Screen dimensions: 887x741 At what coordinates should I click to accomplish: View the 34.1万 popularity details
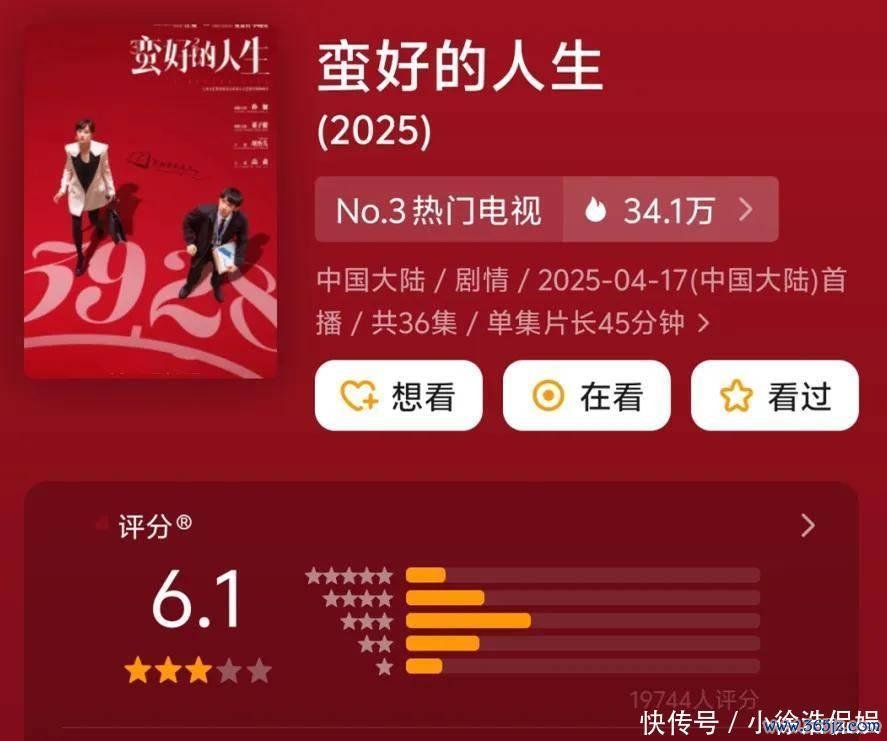tap(670, 210)
